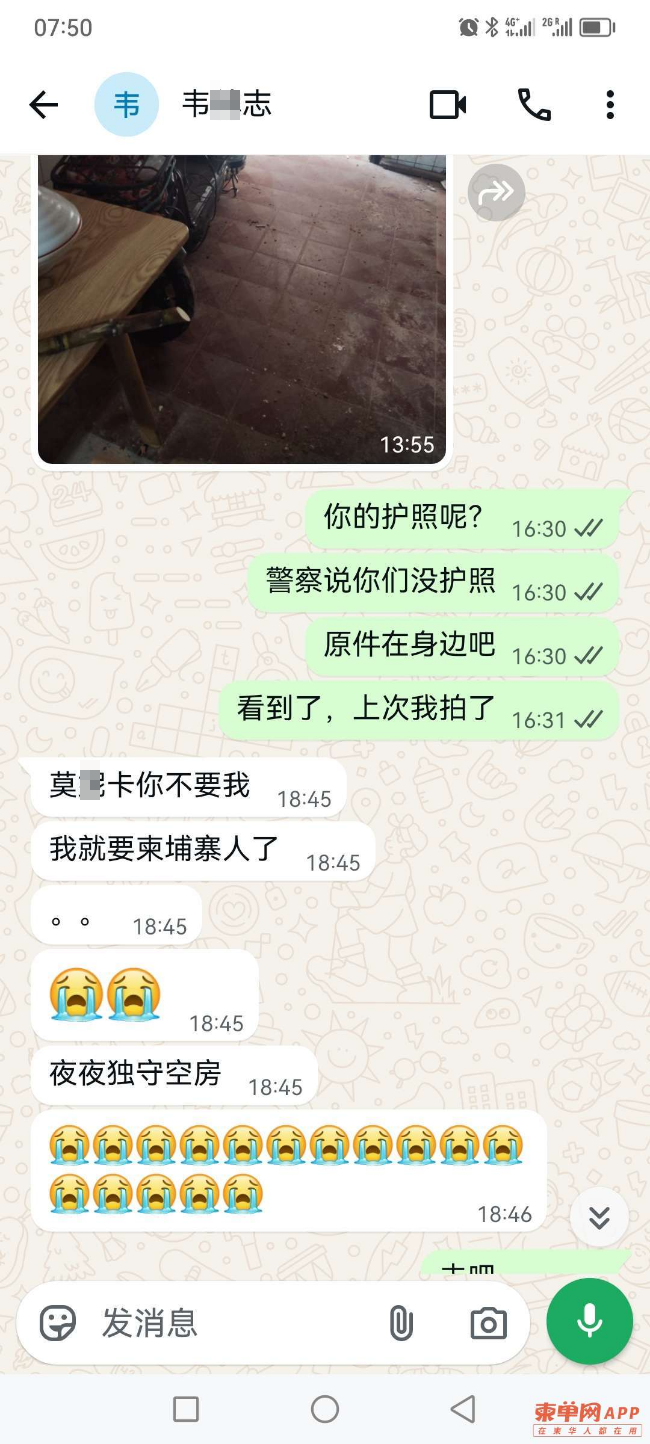Start a voice call
Viewport: 650px width, 1444px height.
[x=534, y=104]
